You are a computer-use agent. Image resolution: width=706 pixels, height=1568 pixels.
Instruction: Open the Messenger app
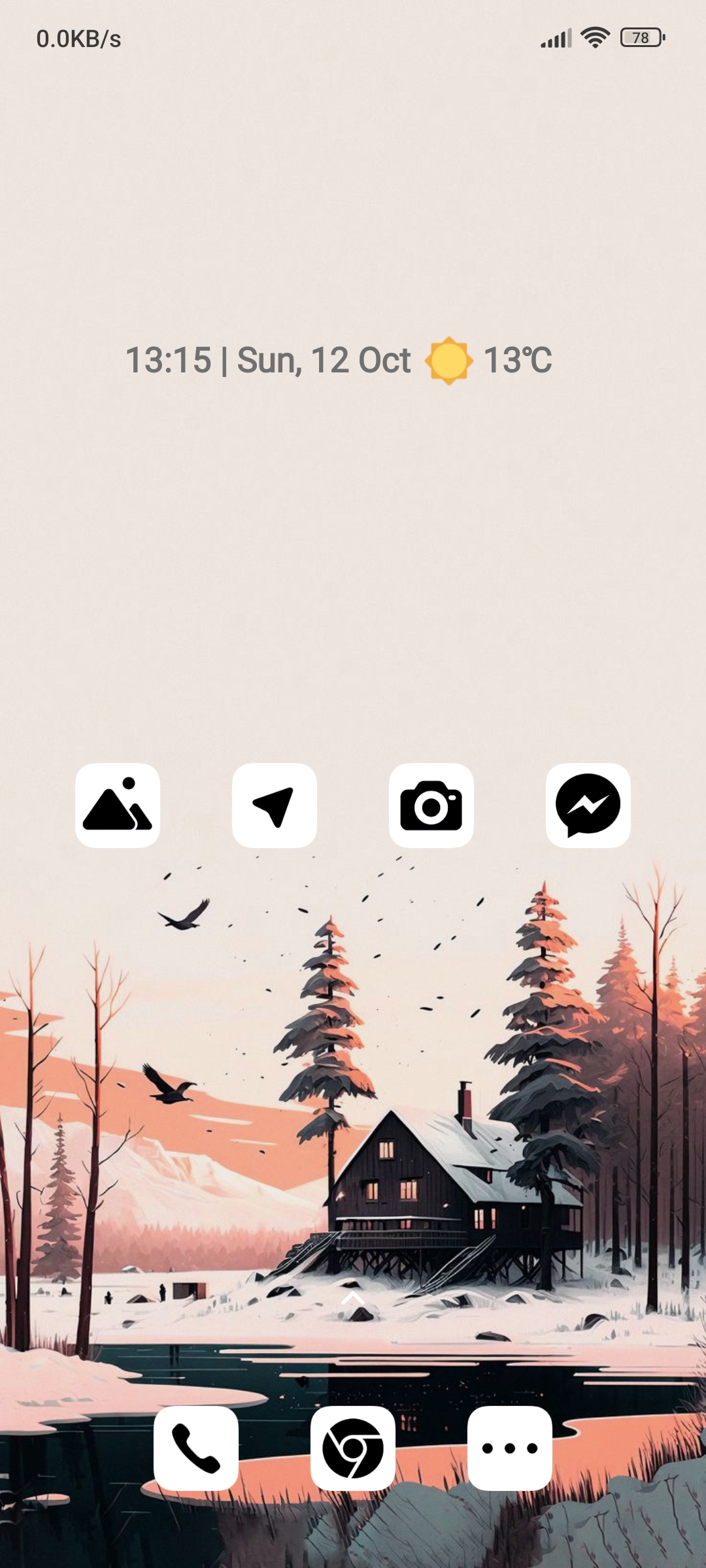588,805
